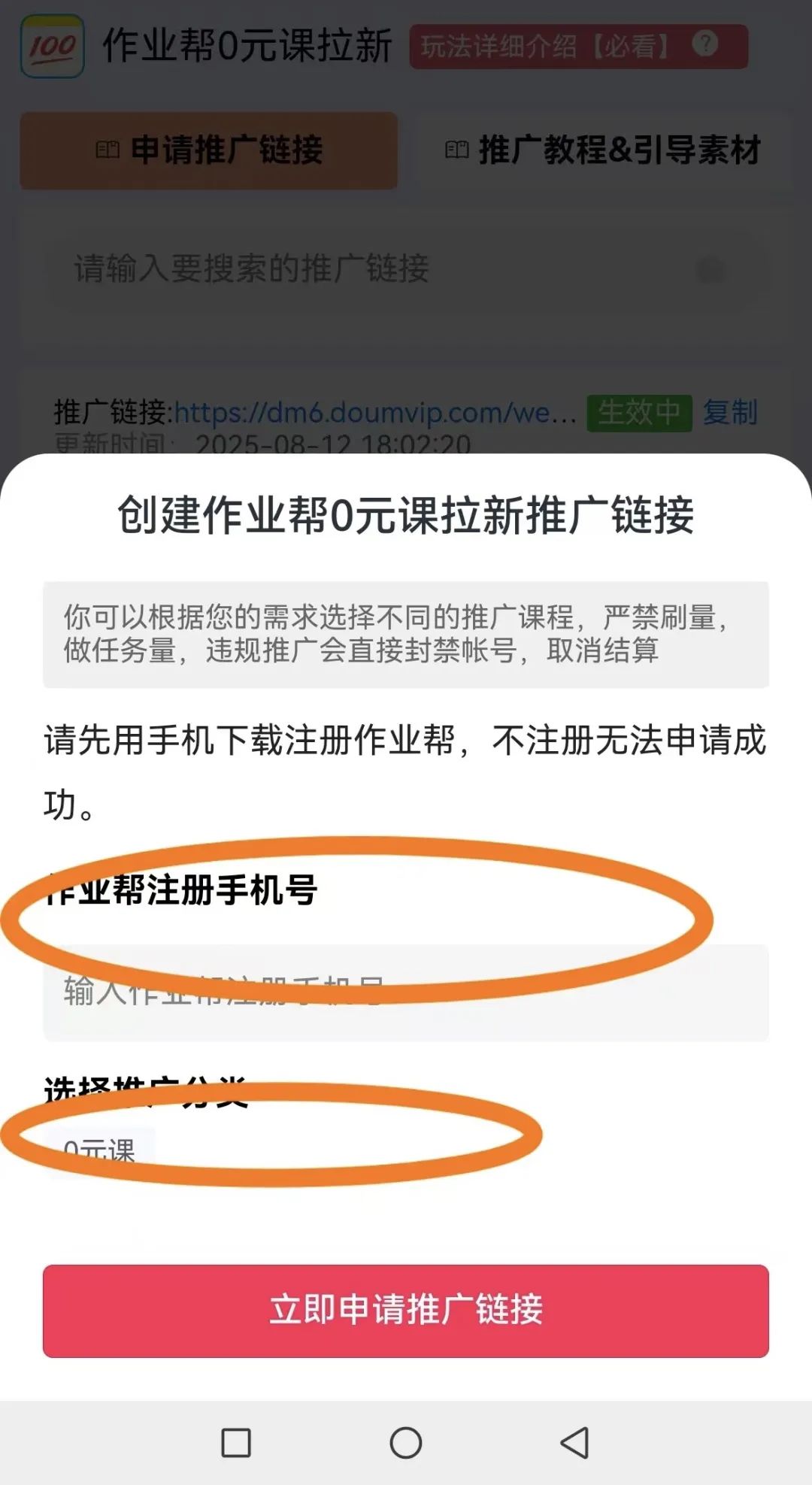Screen dimensions: 812x1485
Task: Go back with the system back button
Action: point(575,1442)
